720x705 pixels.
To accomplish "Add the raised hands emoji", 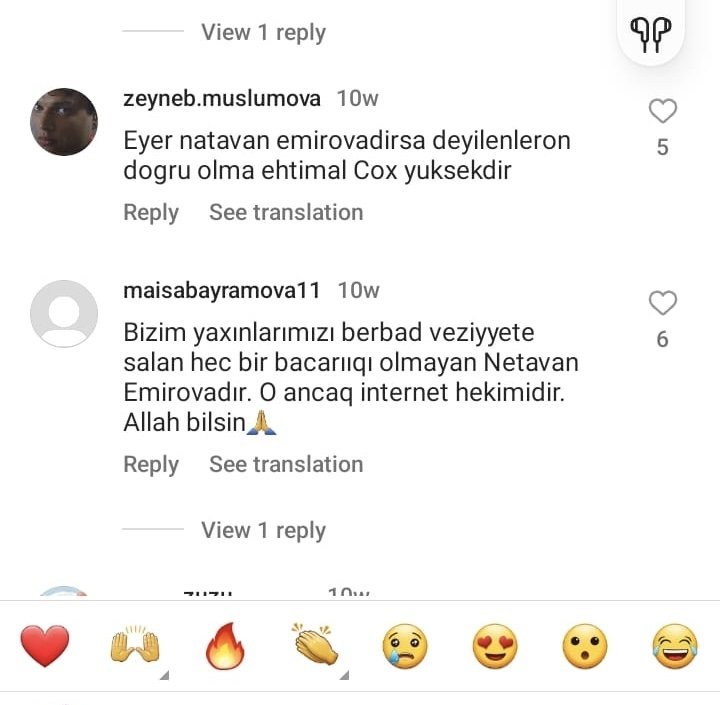I will (x=135, y=646).
